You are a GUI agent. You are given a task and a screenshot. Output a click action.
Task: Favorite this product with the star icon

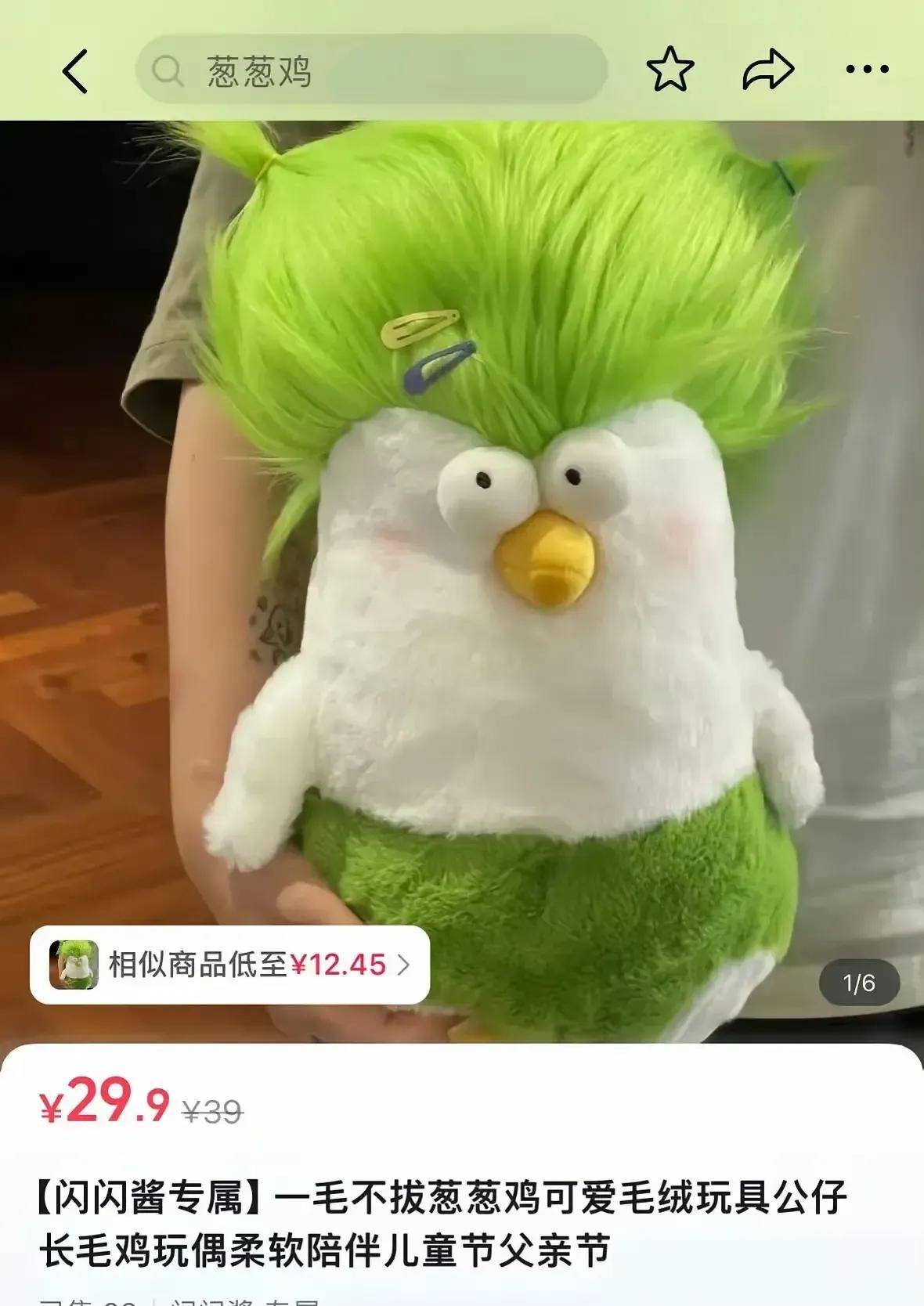tap(670, 70)
